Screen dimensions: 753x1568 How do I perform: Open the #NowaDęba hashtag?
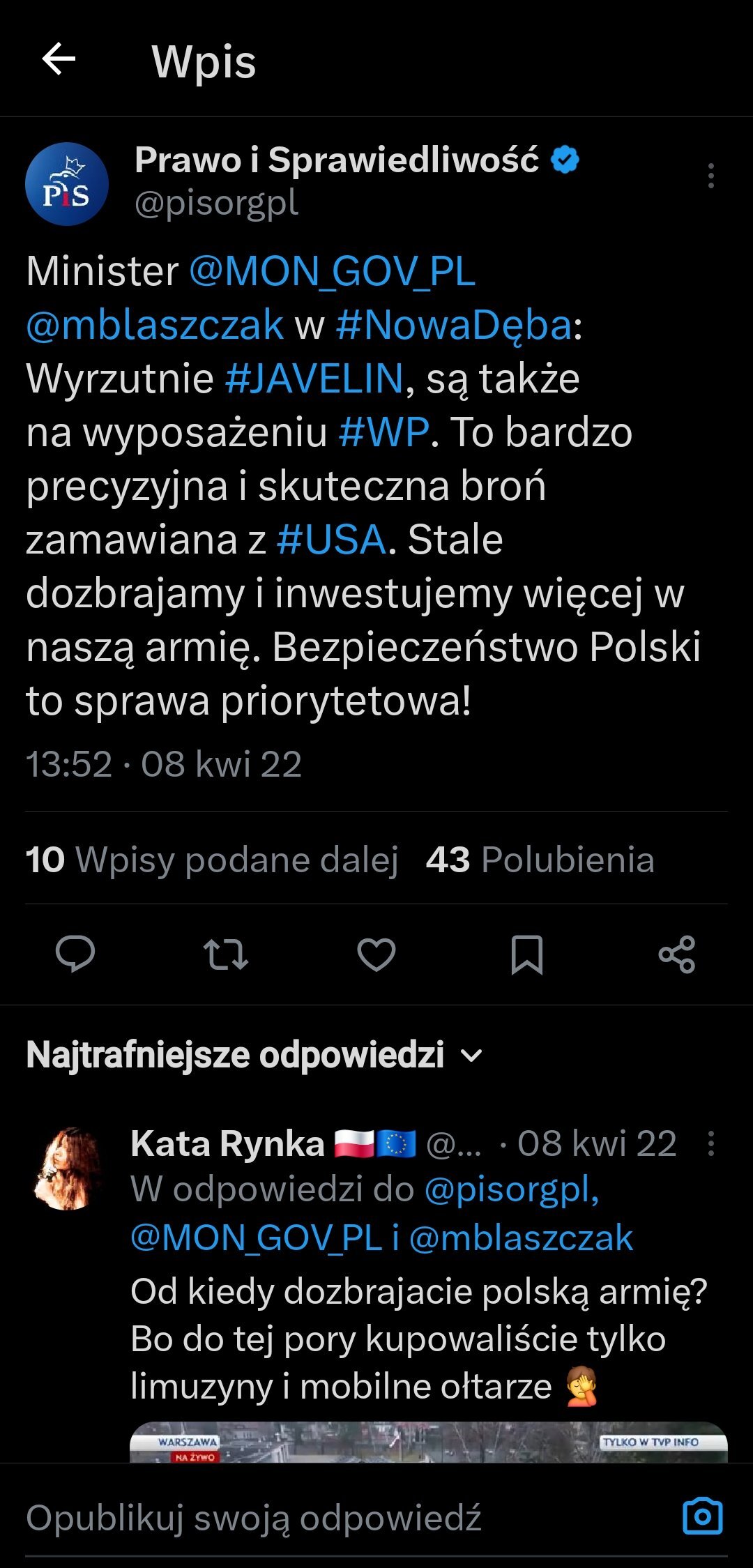453,325
